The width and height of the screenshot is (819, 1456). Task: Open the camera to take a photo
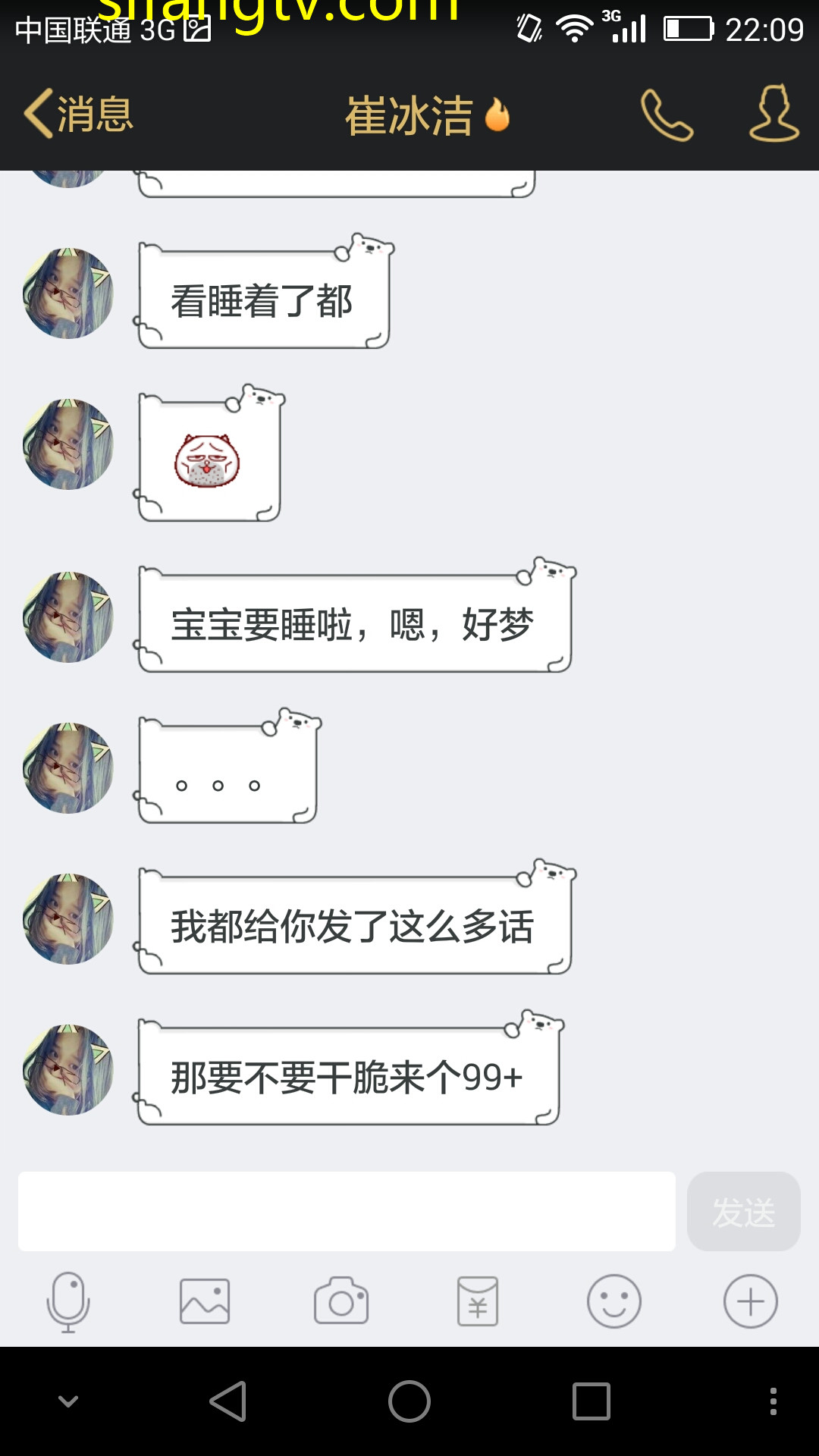pyautogui.click(x=341, y=1301)
